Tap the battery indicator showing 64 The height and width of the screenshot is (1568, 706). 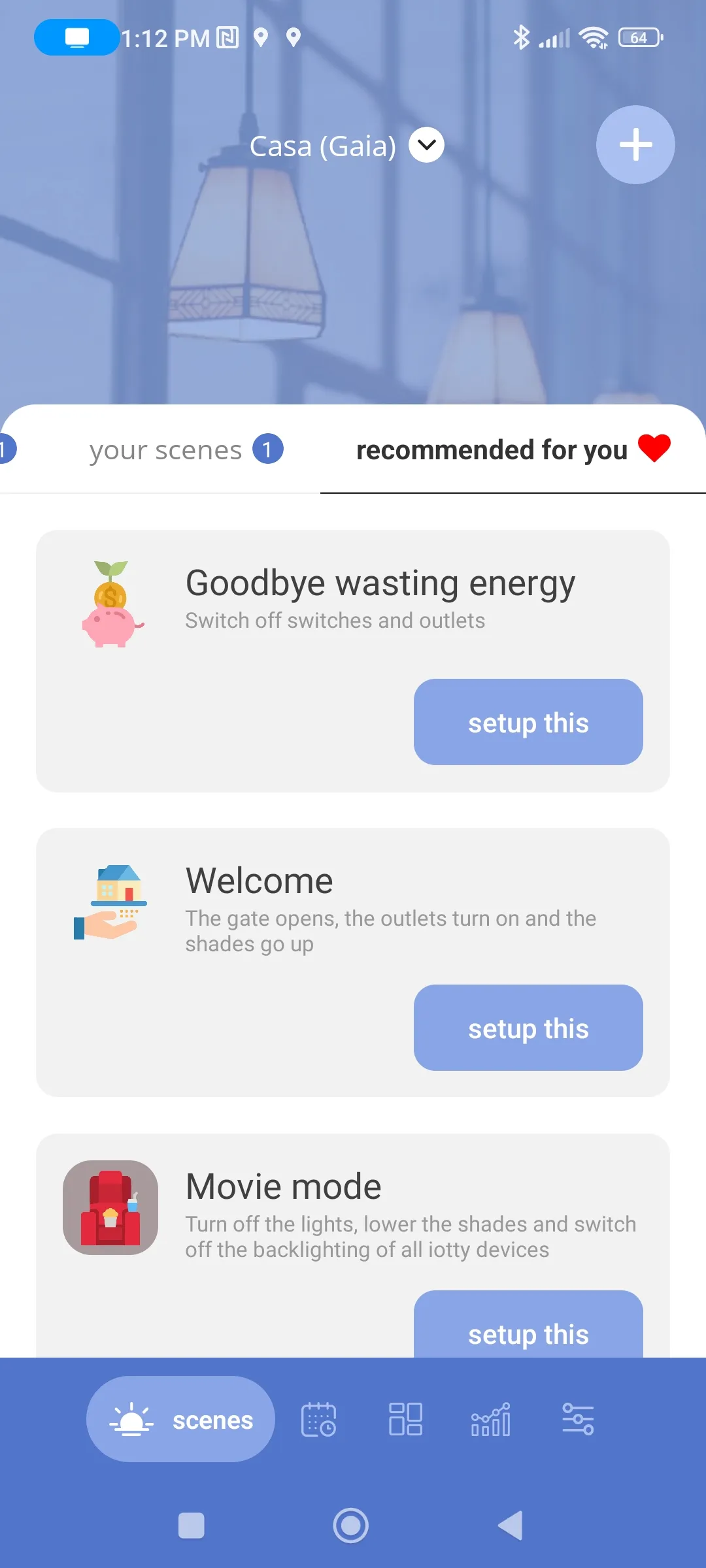[639, 37]
